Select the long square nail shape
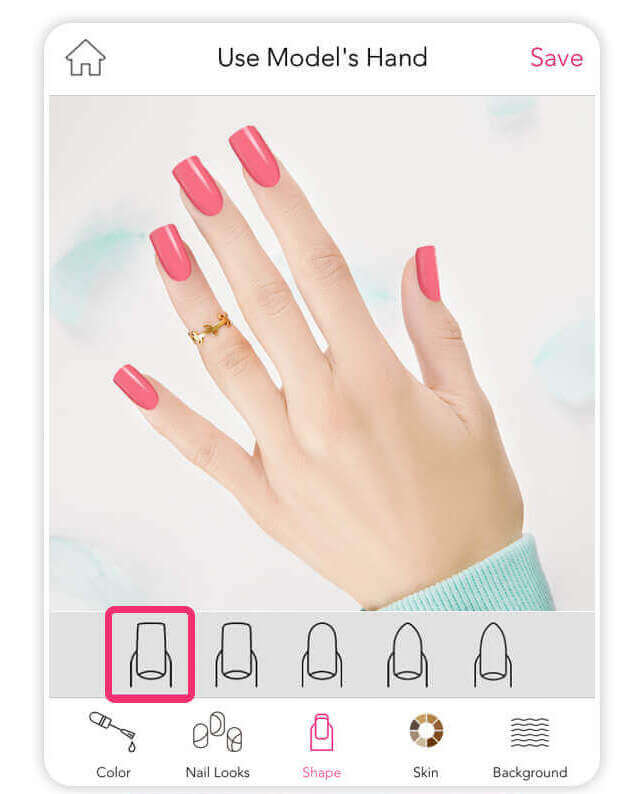This screenshot has width=640, height=794. 150,654
